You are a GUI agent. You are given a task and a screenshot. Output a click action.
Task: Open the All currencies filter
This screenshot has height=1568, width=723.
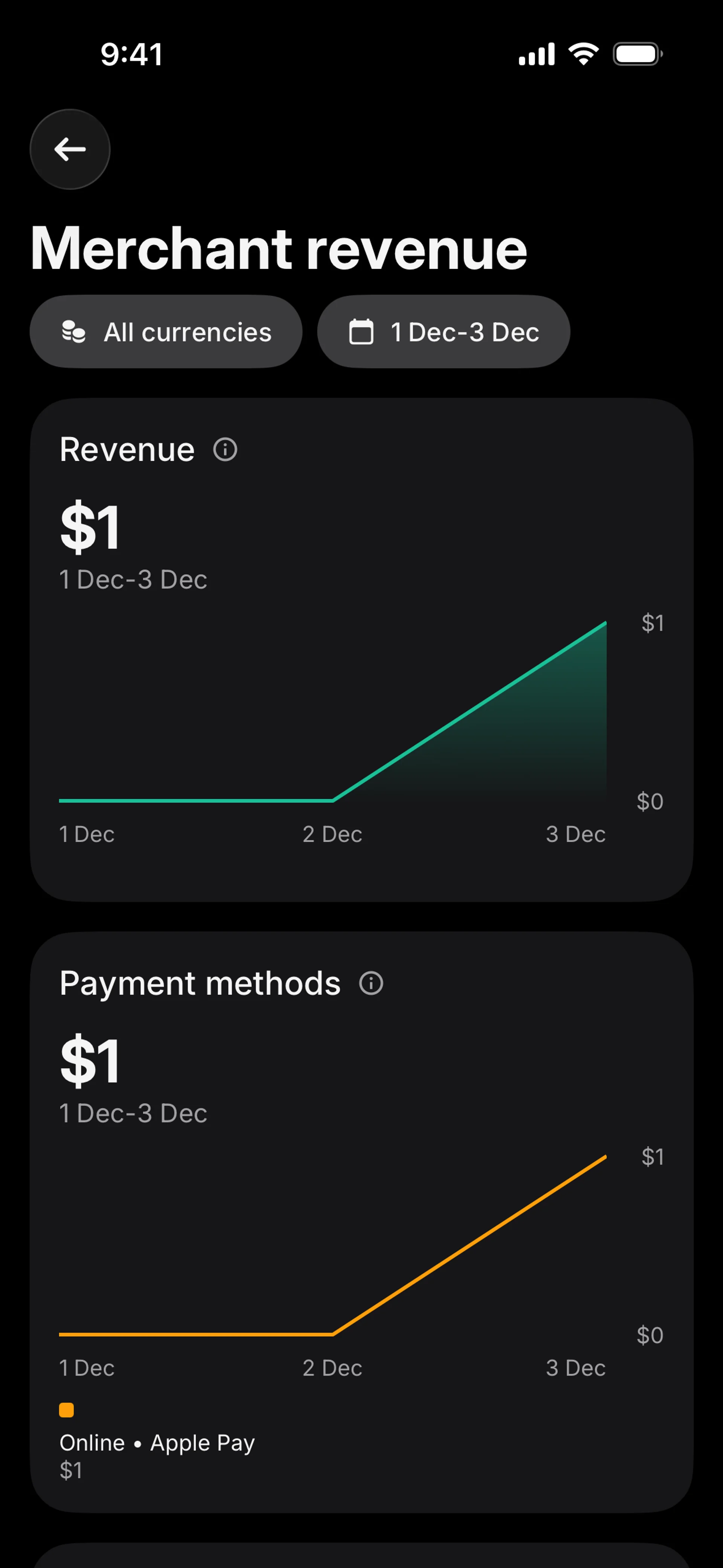(166, 332)
